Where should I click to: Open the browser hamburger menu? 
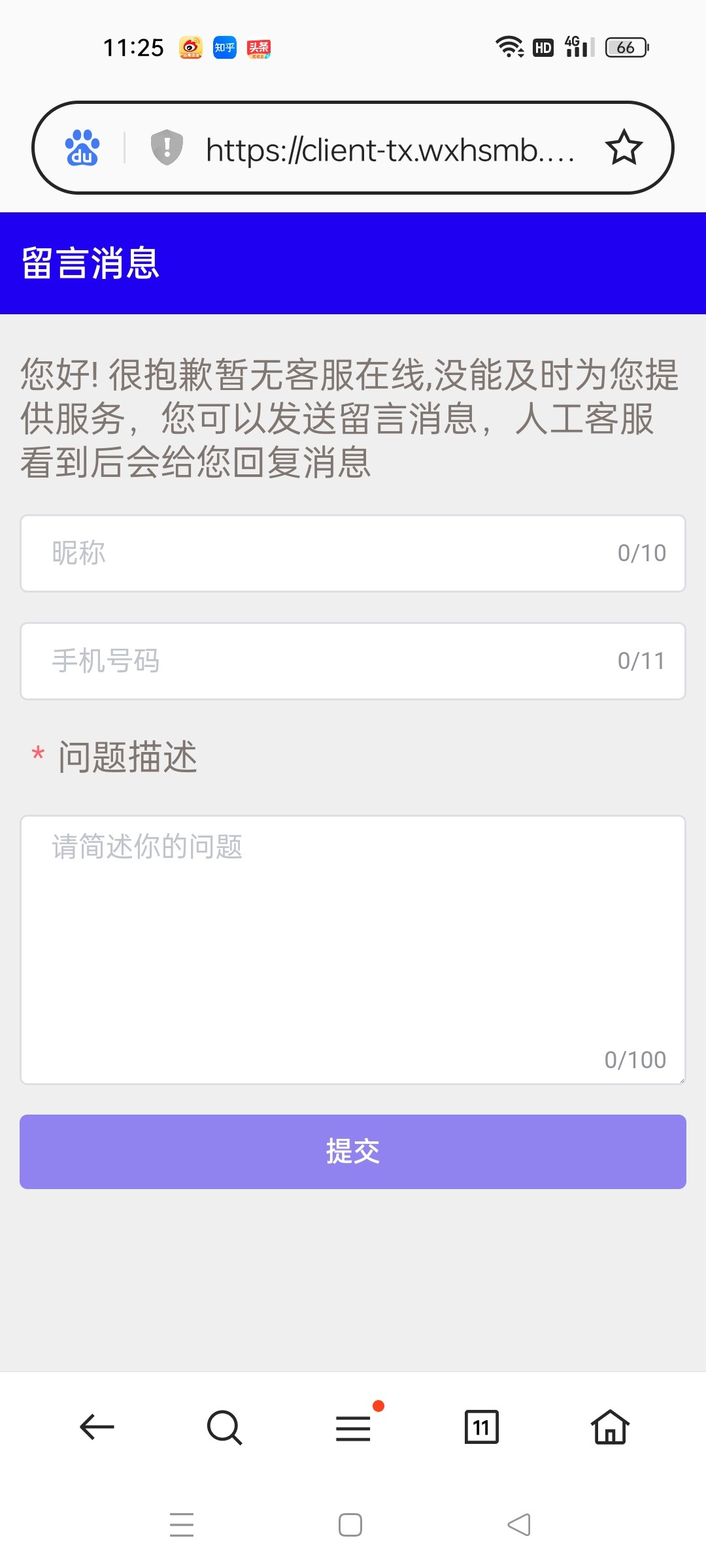[353, 1427]
